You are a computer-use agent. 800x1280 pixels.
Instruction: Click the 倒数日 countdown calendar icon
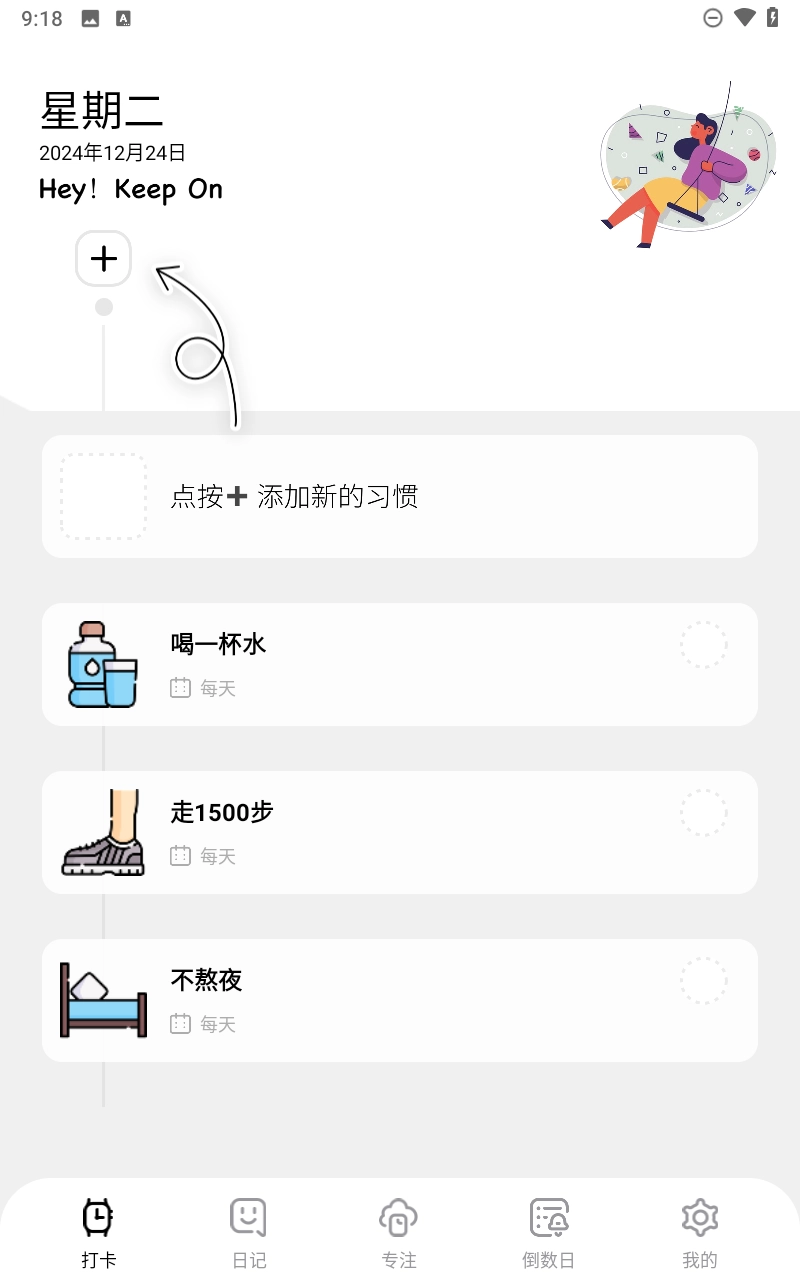tap(549, 1216)
